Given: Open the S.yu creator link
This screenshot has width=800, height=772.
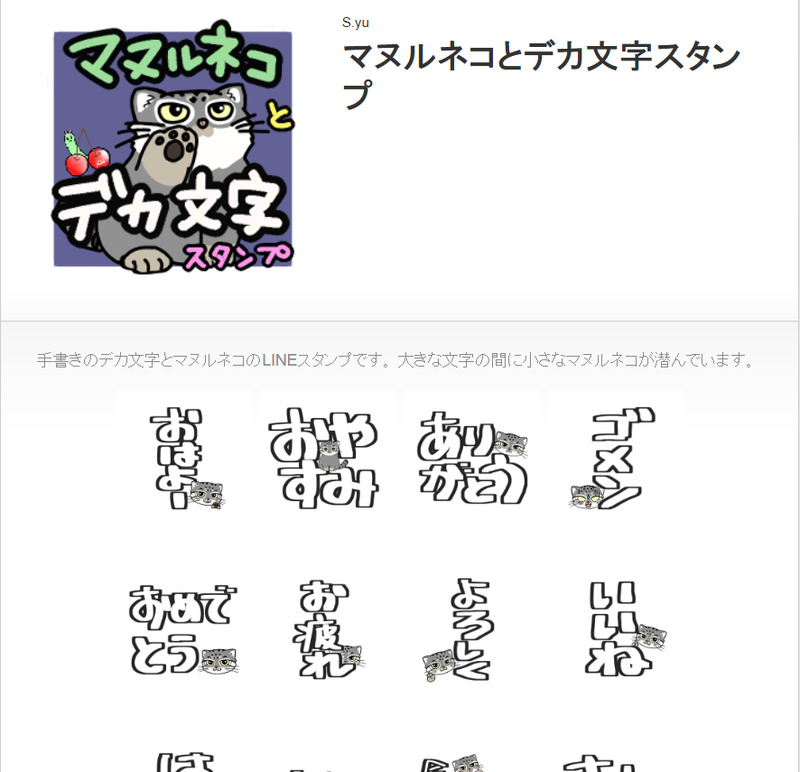Looking at the screenshot, I should (x=355, y=23).
